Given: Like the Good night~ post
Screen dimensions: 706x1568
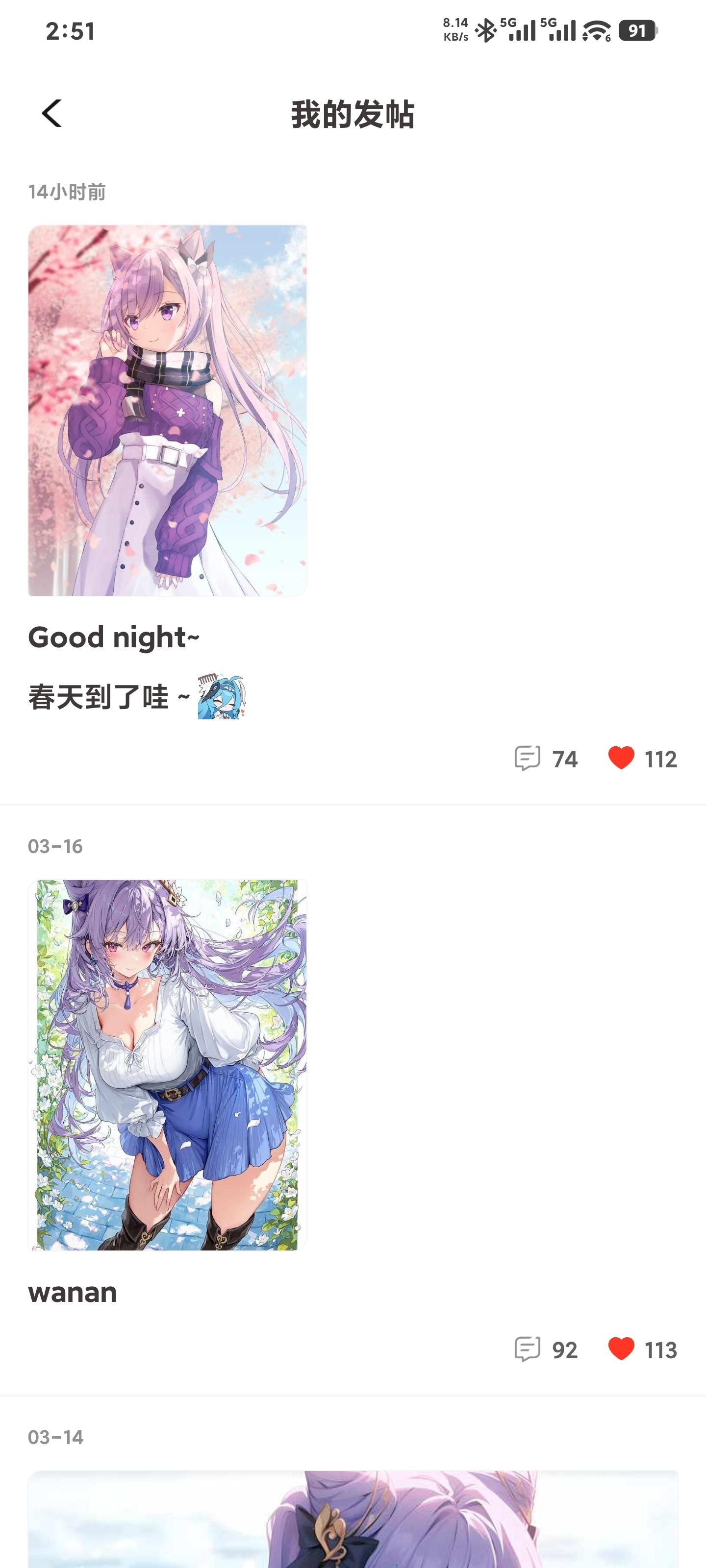Looking at the screenshot, I should point(621,759).
